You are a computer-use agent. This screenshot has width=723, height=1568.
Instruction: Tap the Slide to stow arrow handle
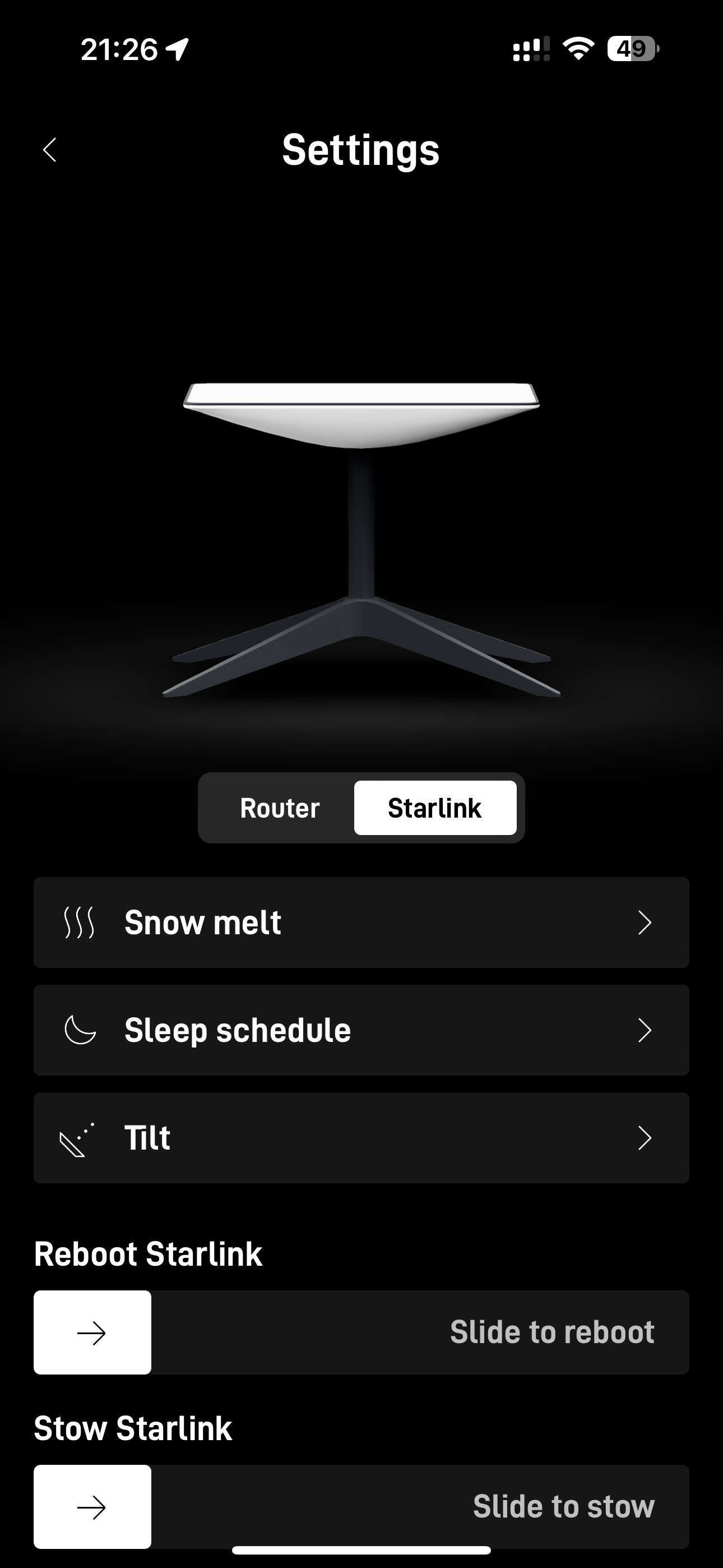(x=92, y=1506)
